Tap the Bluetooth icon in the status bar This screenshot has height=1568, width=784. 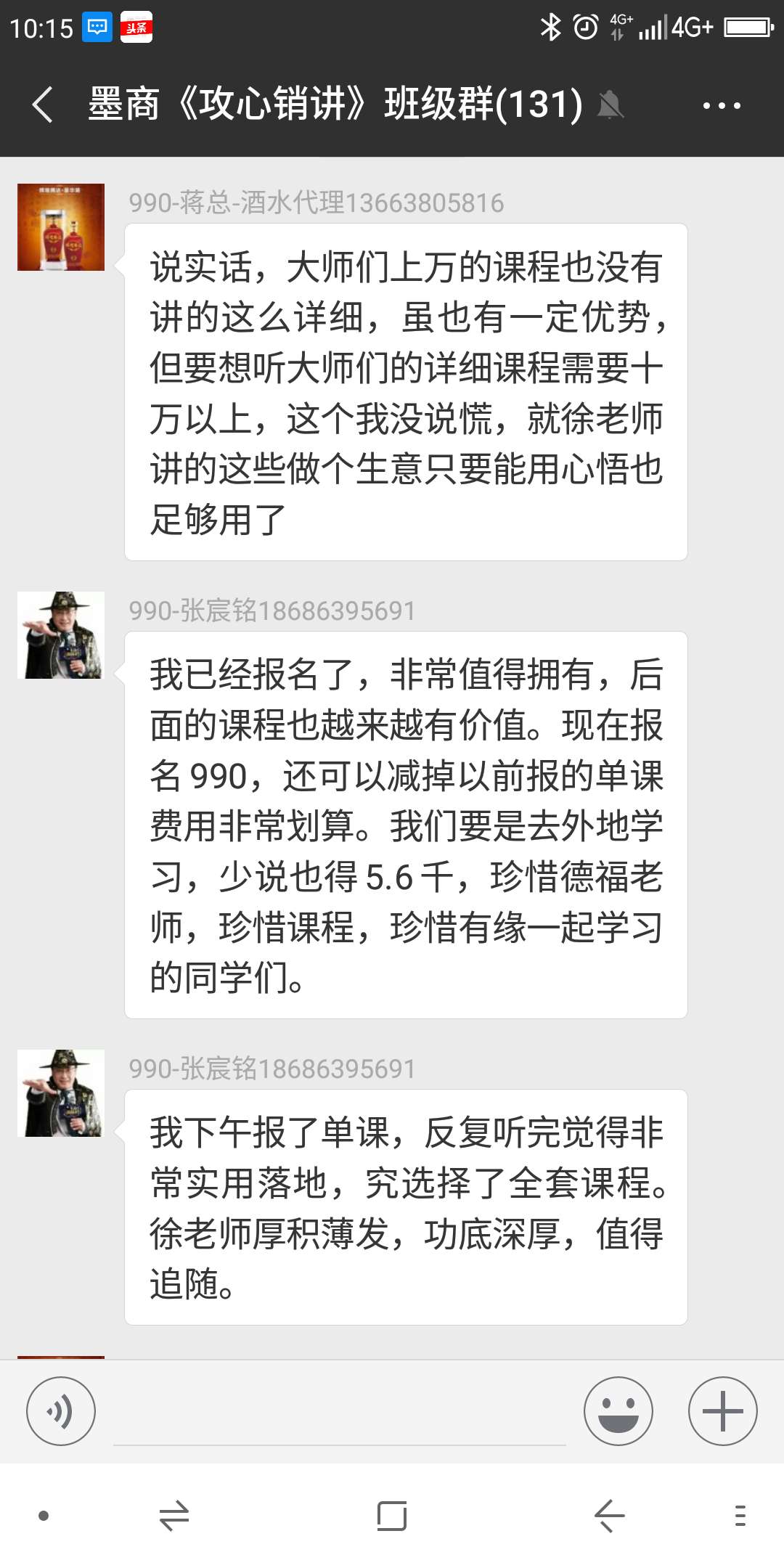[x=550, y=26]
